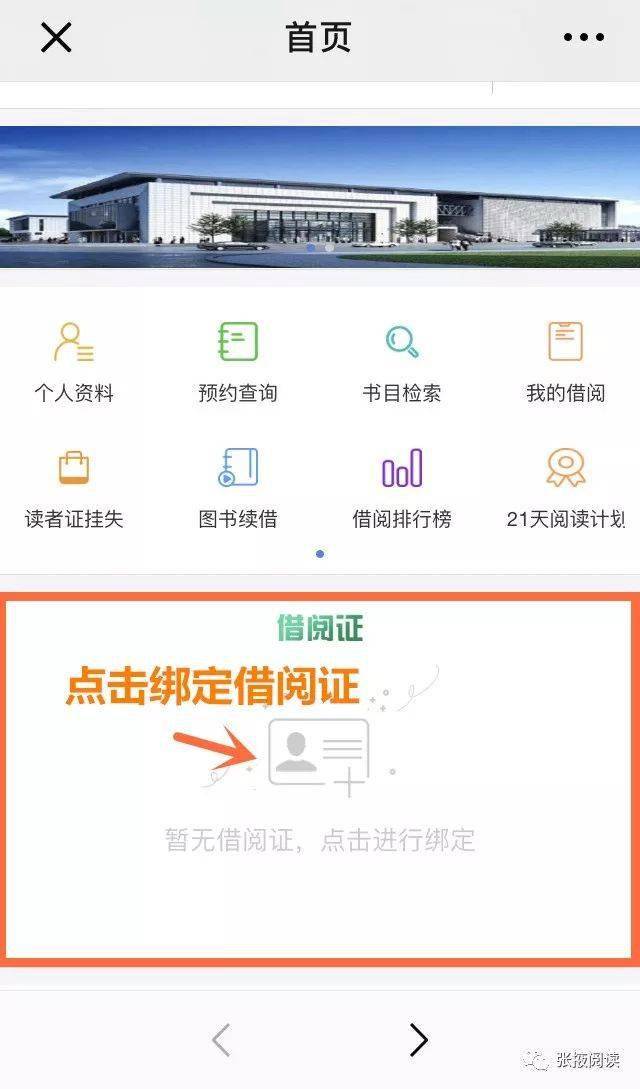
Task: Open the library building banner
Action: click(320, 197)
